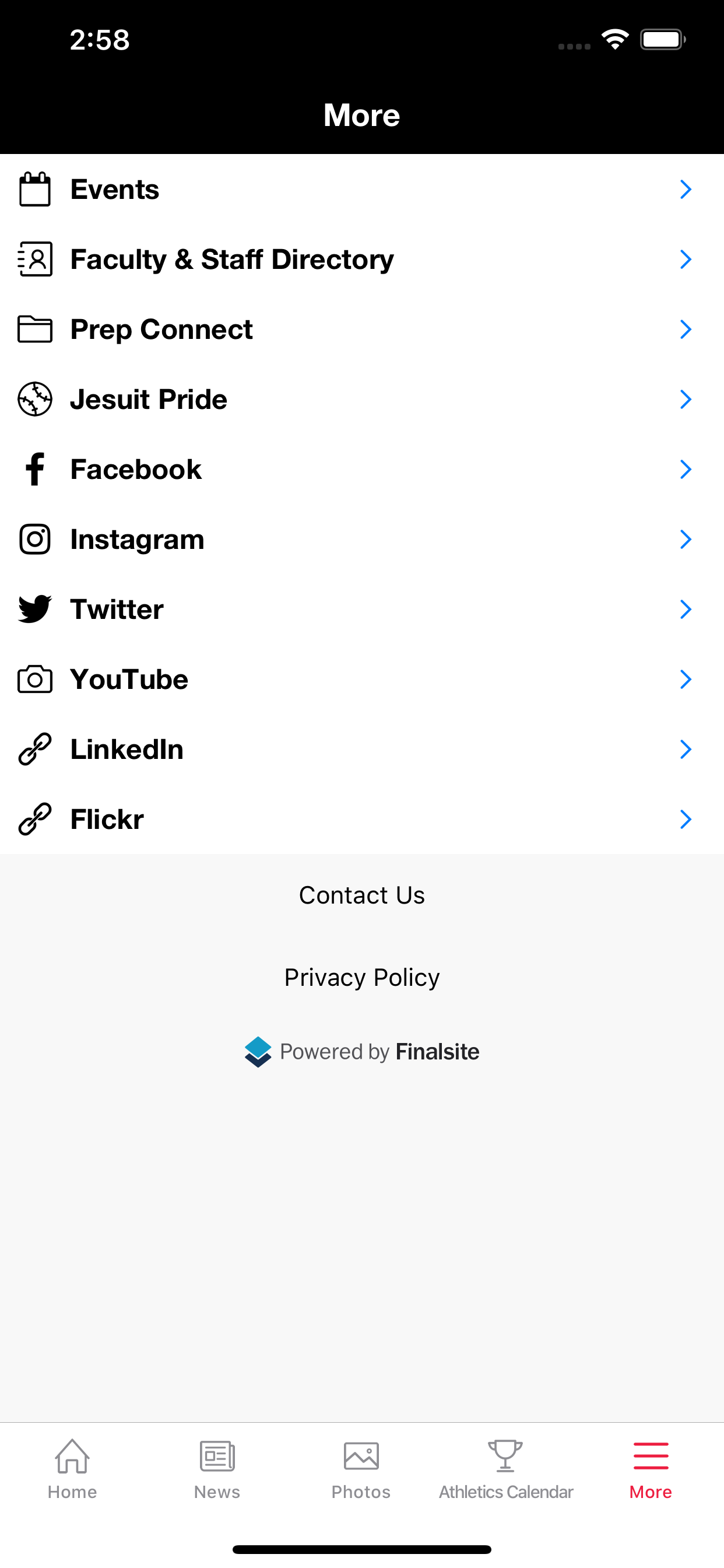This screenshot has width=724, height=1568.
Task: Click the YouTube camera icon
Action: point(34,680)
